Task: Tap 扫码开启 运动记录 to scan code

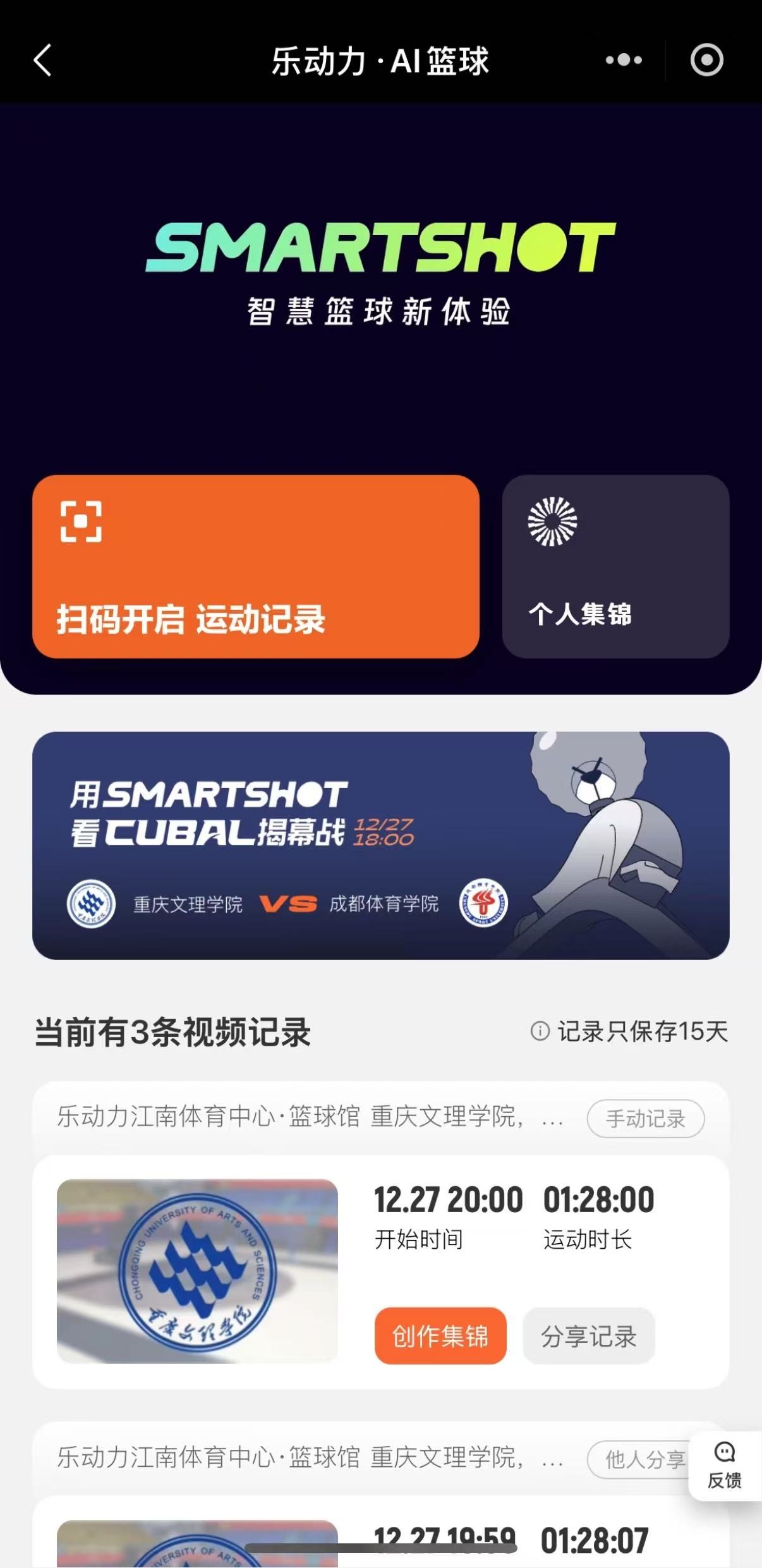Action: (x=255, y=567)
